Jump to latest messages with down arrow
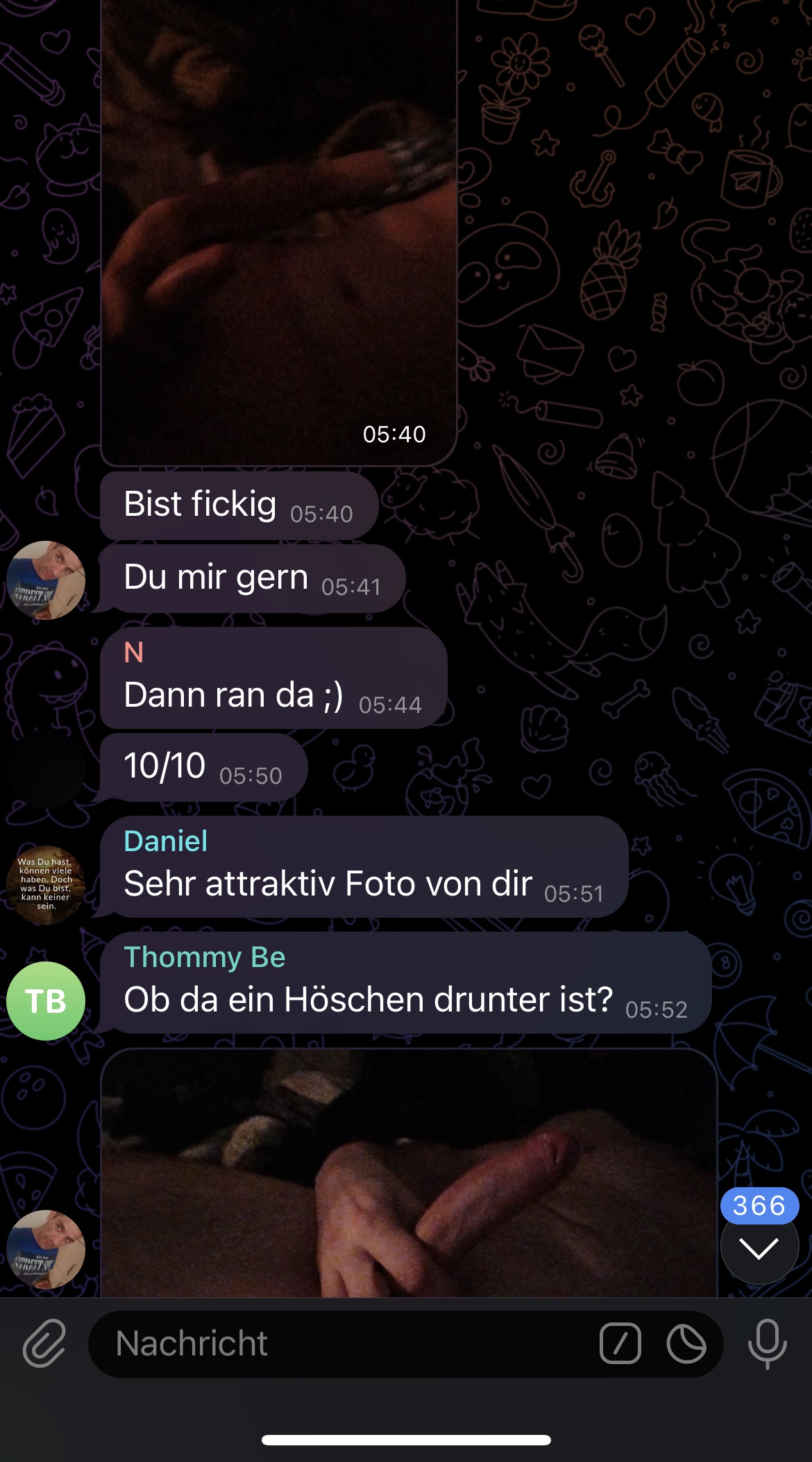Viewport: 812px width, 1462px height. (759, 1248)
